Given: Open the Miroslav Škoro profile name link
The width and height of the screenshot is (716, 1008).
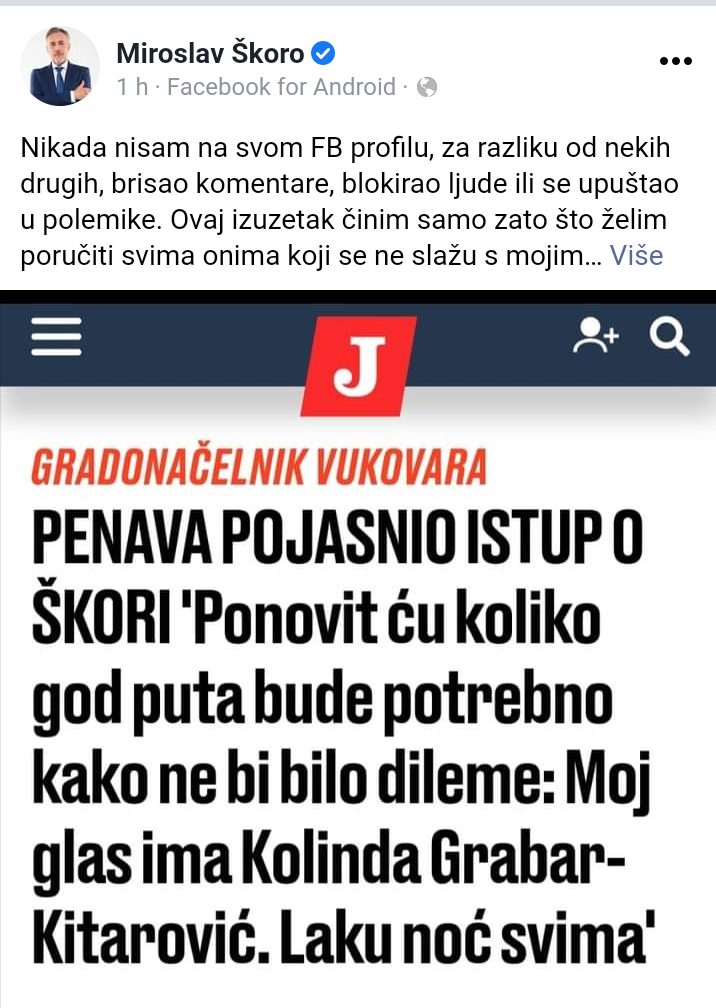Looking at the screenshot, I should pos(210,53).
